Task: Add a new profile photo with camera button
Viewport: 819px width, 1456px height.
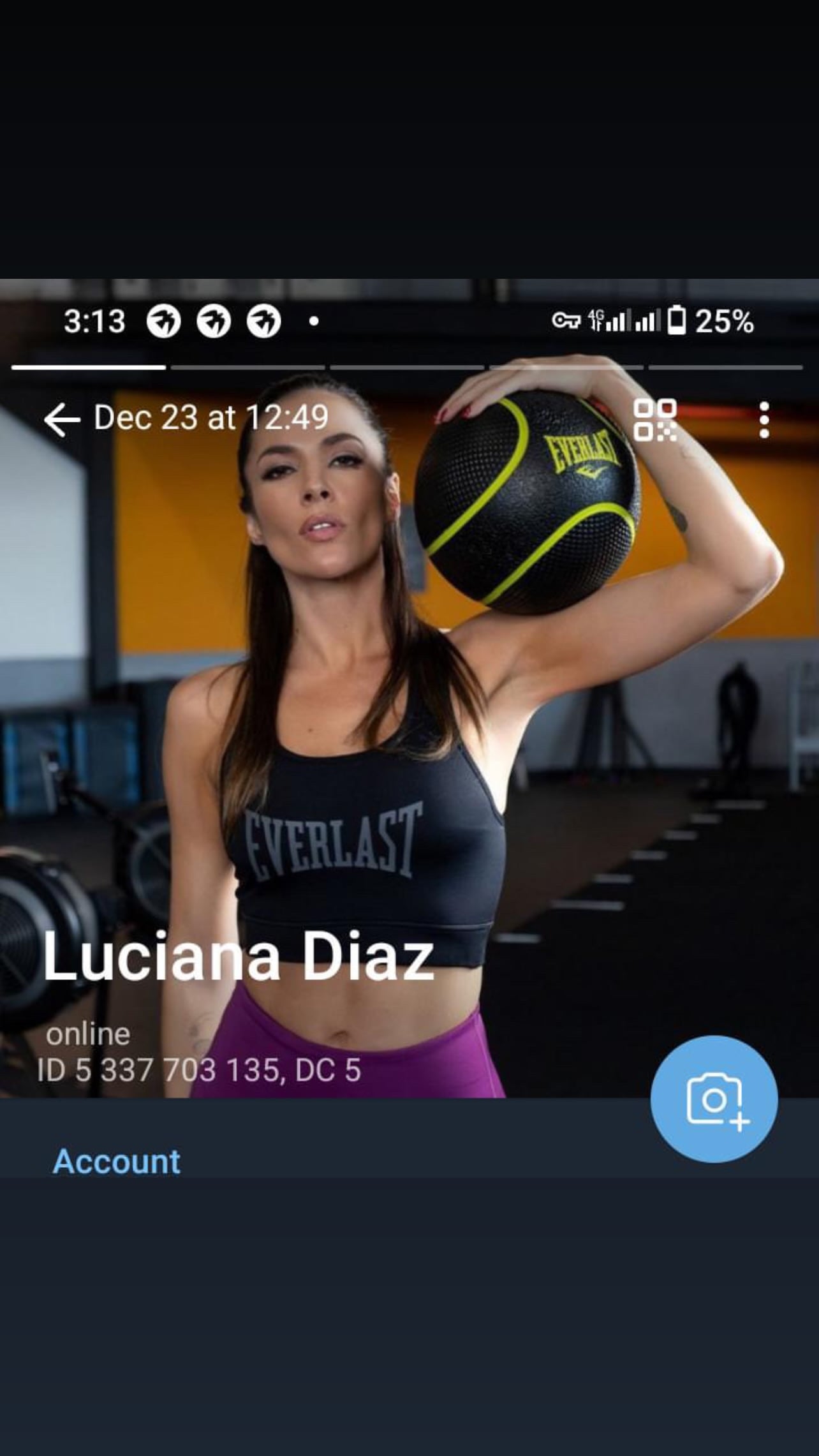Action: pos(714,1099)
